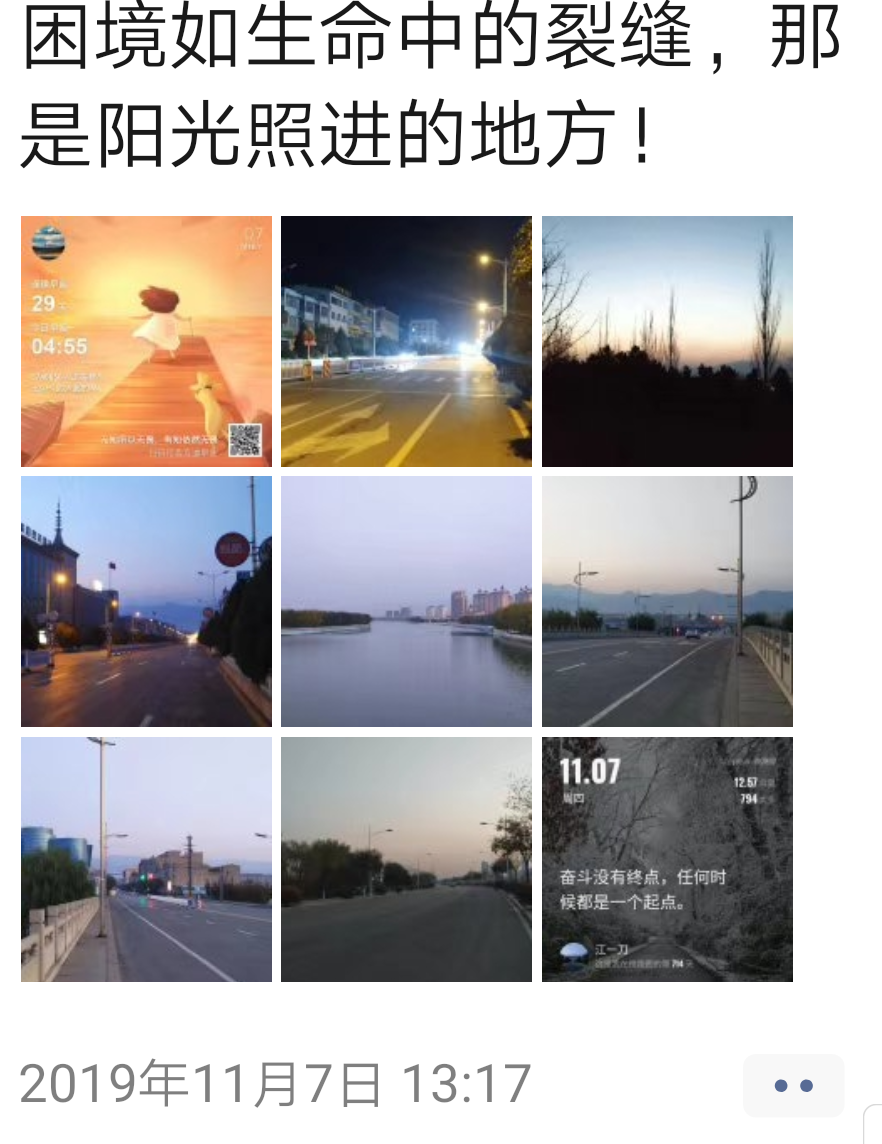Image resolution: width=882 pixels, height=1144 pixels.
Task: View the night street with streetlights photo
Action: tap(406, 341)
